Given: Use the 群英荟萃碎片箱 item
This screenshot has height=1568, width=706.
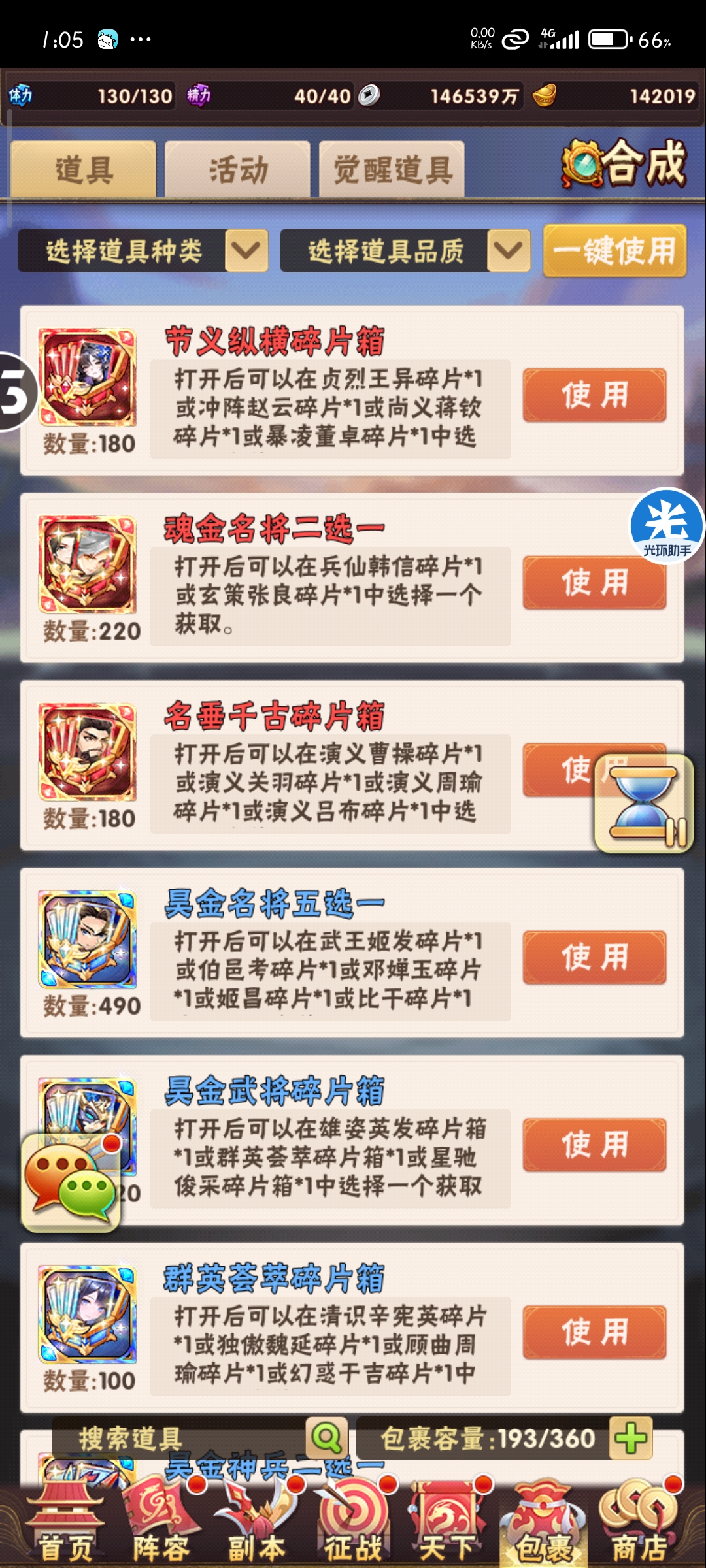Looking at the screenshot, I should [x=594, y=1332].
